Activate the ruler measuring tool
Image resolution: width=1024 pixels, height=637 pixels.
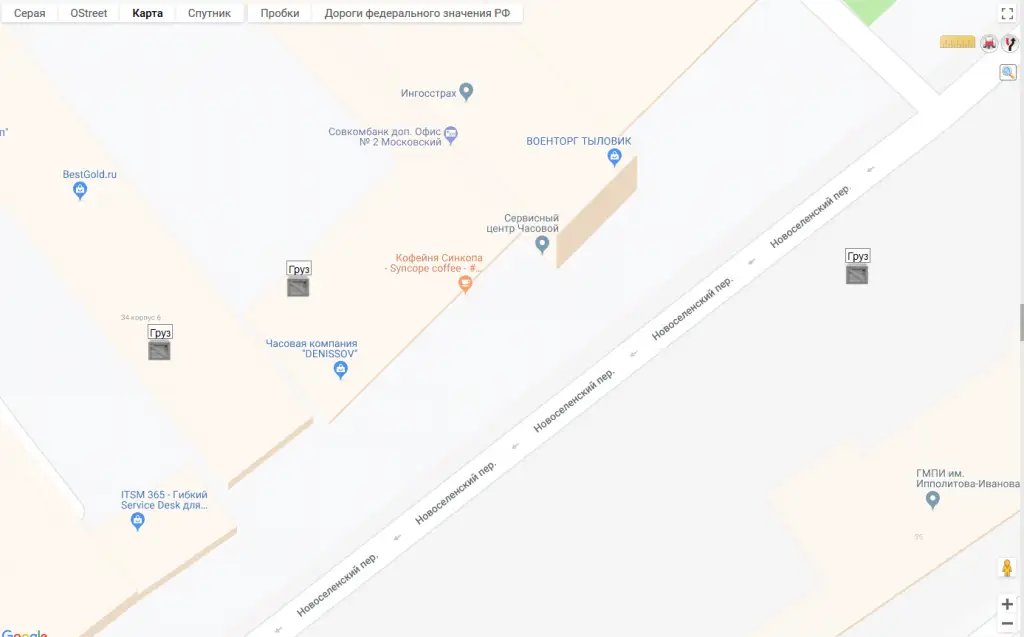tap(957, 42)
